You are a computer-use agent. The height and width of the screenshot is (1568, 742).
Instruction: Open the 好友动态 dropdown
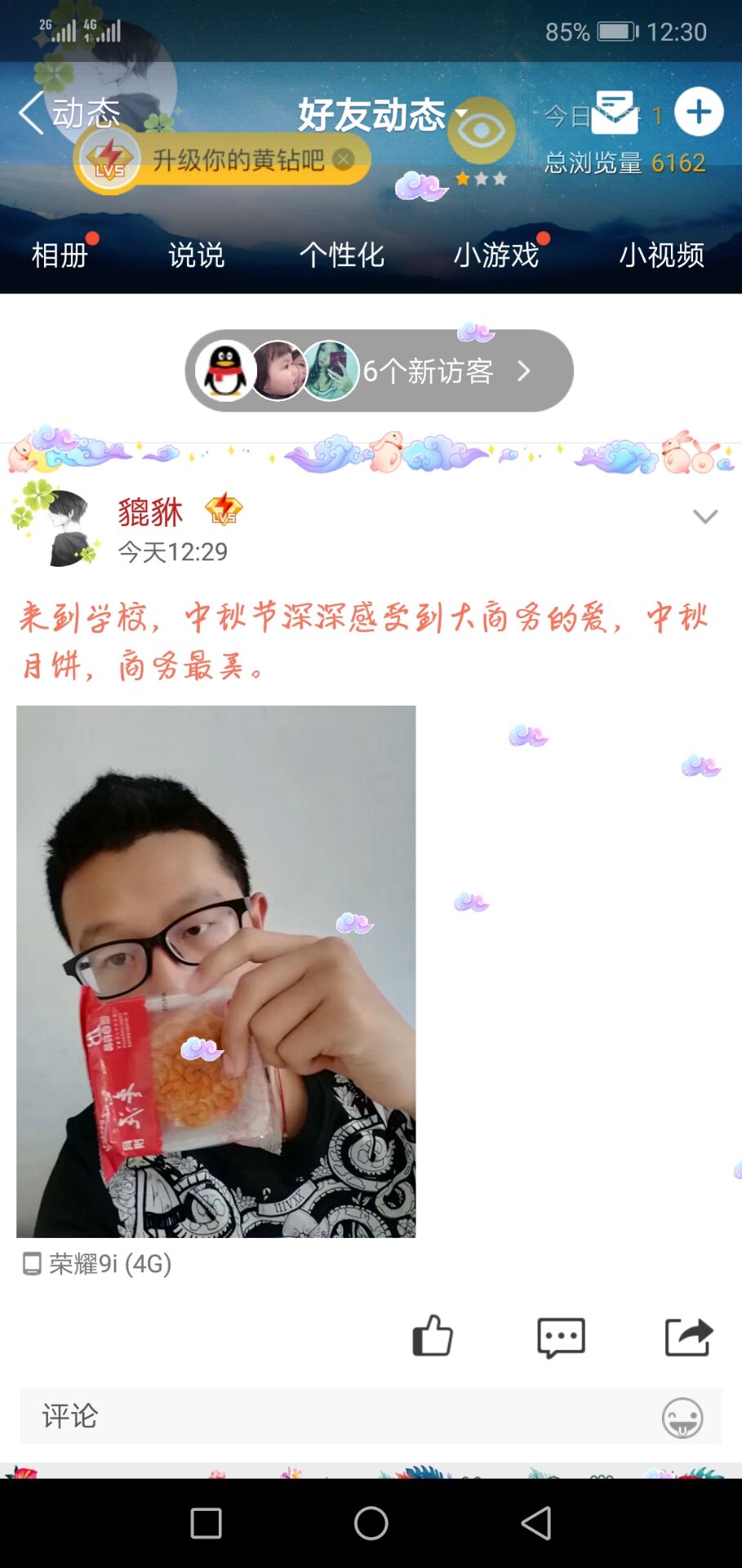click(382, 114)
